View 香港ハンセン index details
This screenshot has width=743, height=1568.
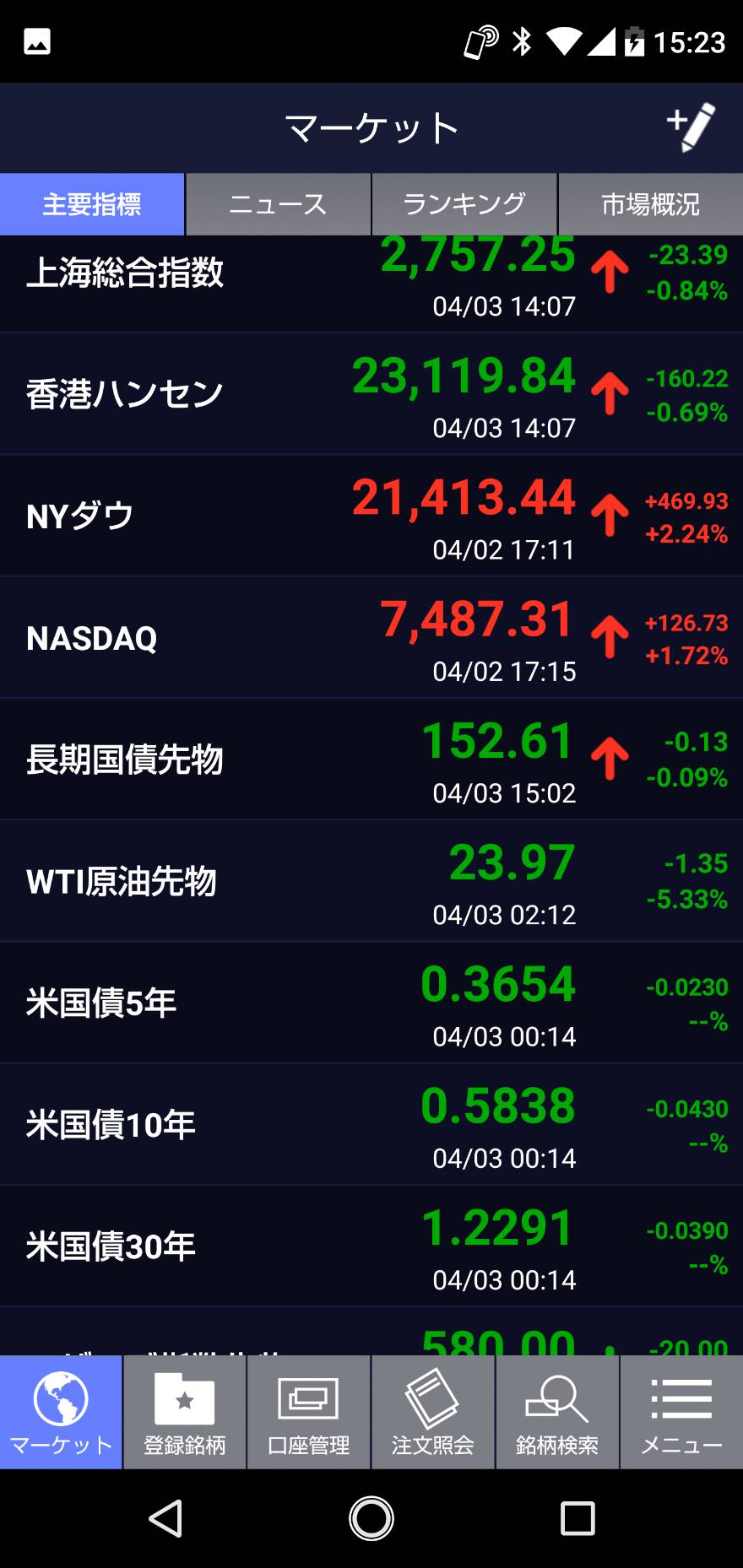click(371, 394)
